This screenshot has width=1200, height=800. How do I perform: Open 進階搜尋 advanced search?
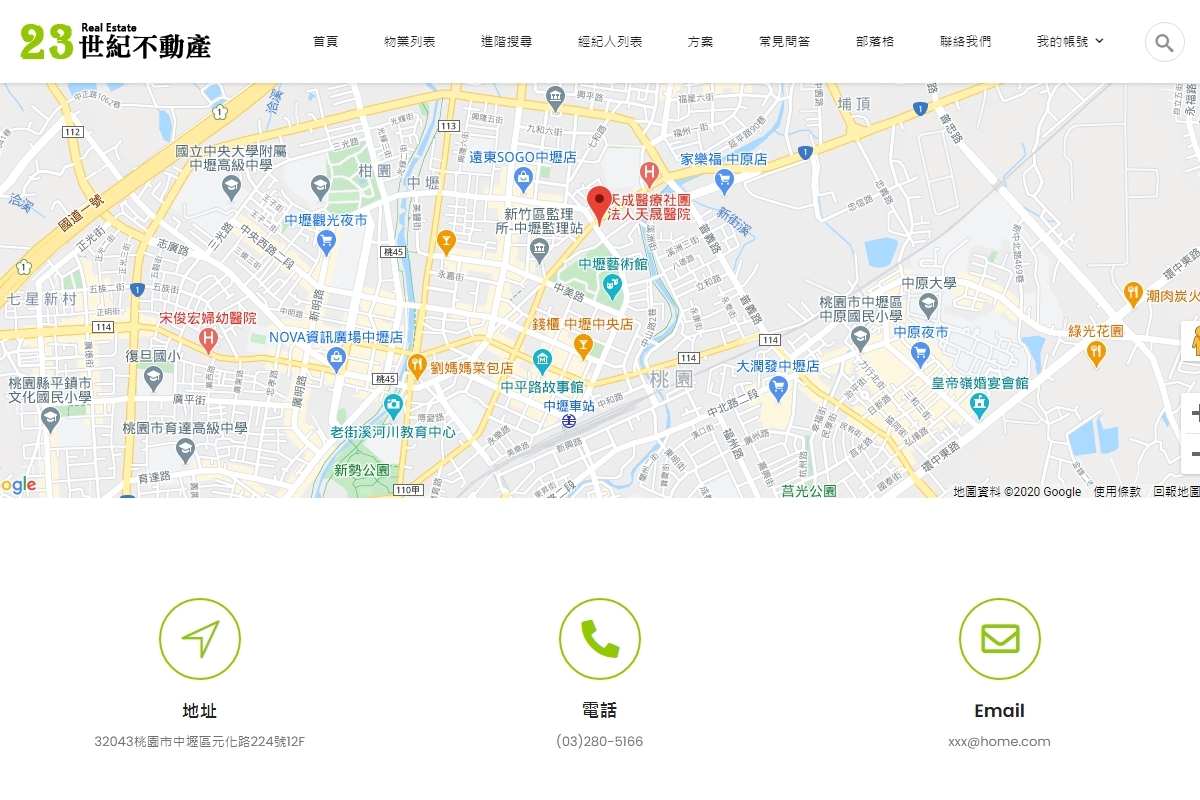[x=506, y=42]
